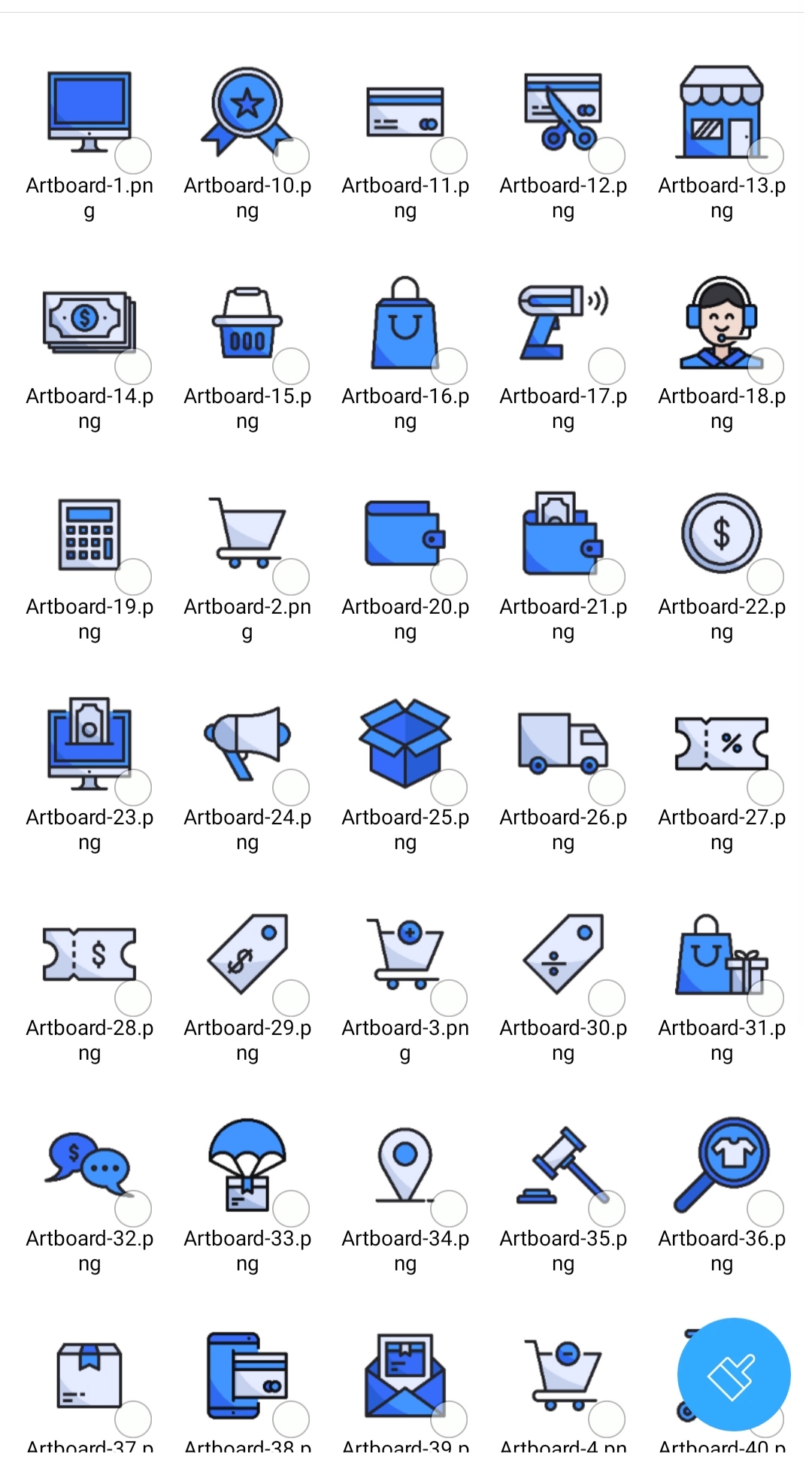Open the Artboard-36.png magnifier shirt image

click(x=721, y=1164)
